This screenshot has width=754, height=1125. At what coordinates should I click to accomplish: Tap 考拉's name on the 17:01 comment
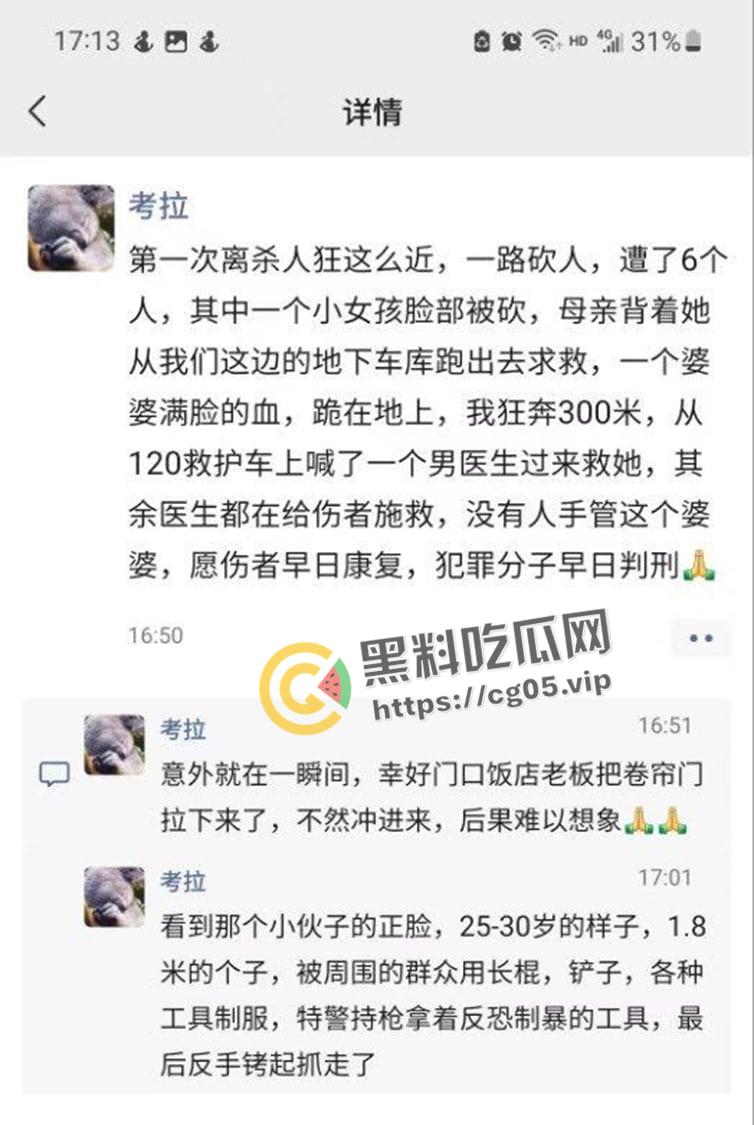[183, 881]
